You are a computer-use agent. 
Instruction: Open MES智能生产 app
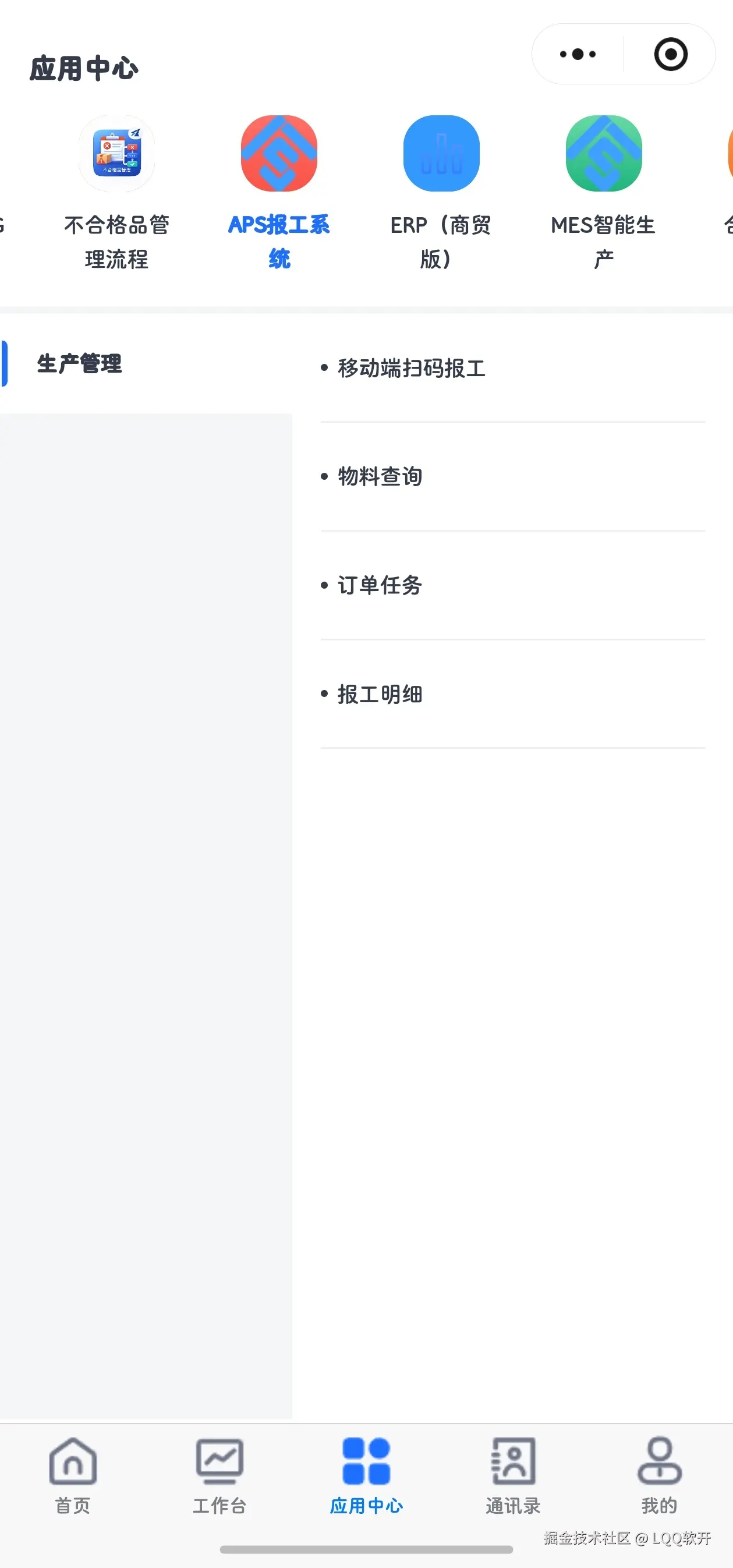pos(603,153)
